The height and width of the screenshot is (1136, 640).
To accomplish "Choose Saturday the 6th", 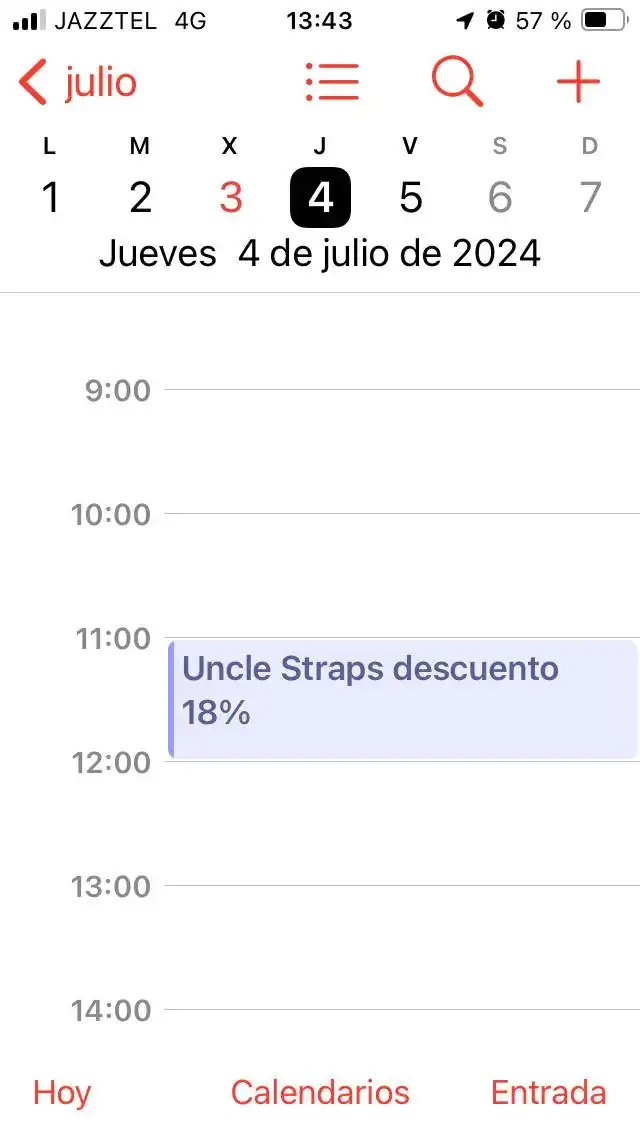I will click(500, 197).
